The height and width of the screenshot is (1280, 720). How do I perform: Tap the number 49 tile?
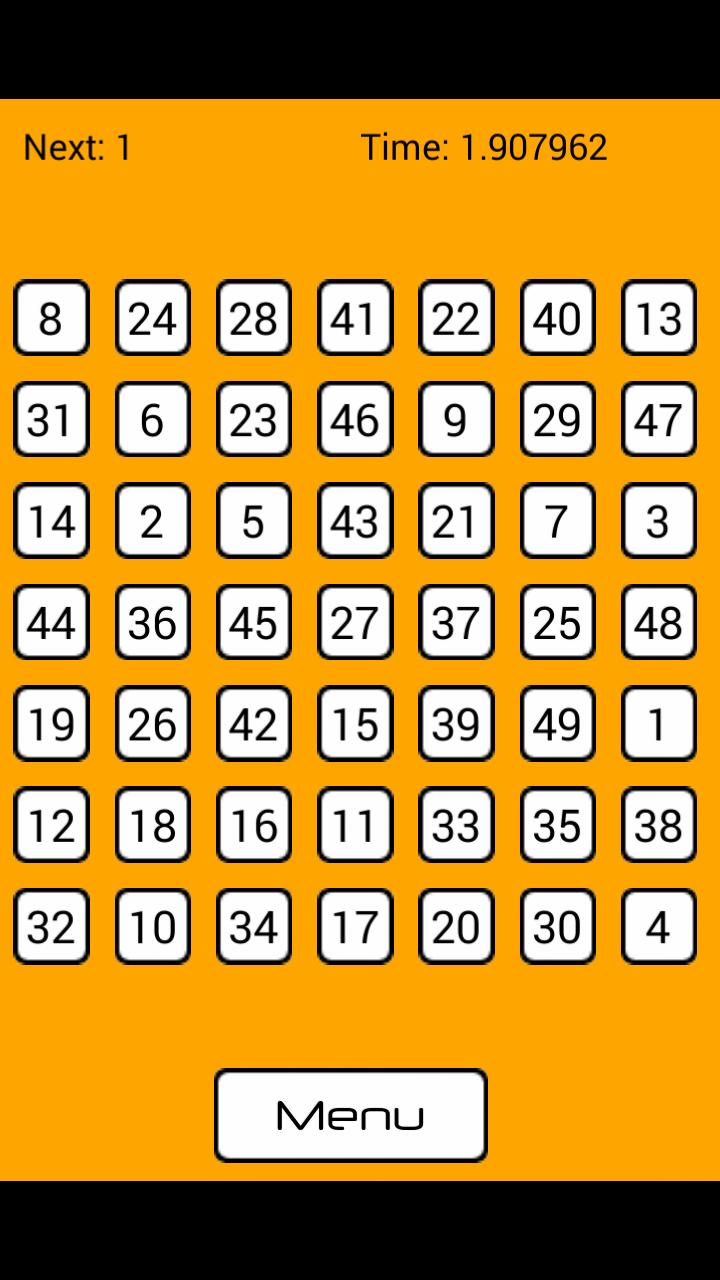point(557,723)
